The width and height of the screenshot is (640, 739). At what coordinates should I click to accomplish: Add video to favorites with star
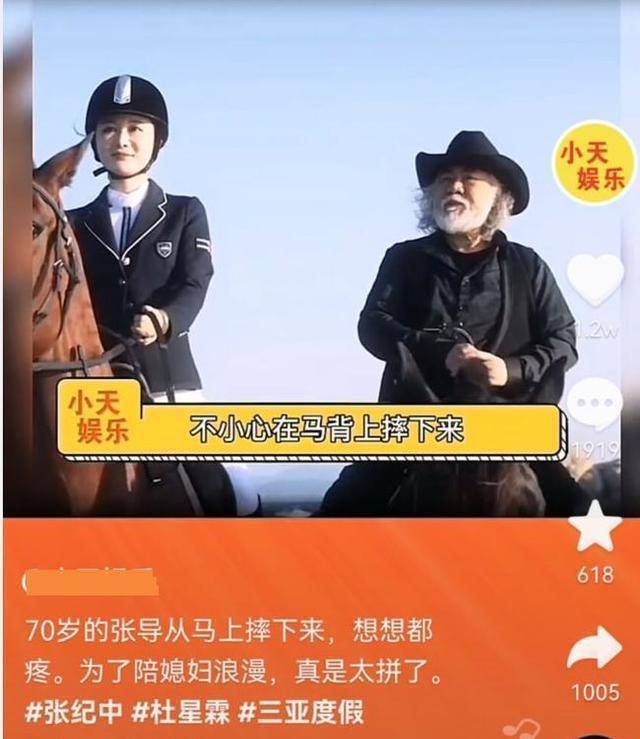[595, 526]
